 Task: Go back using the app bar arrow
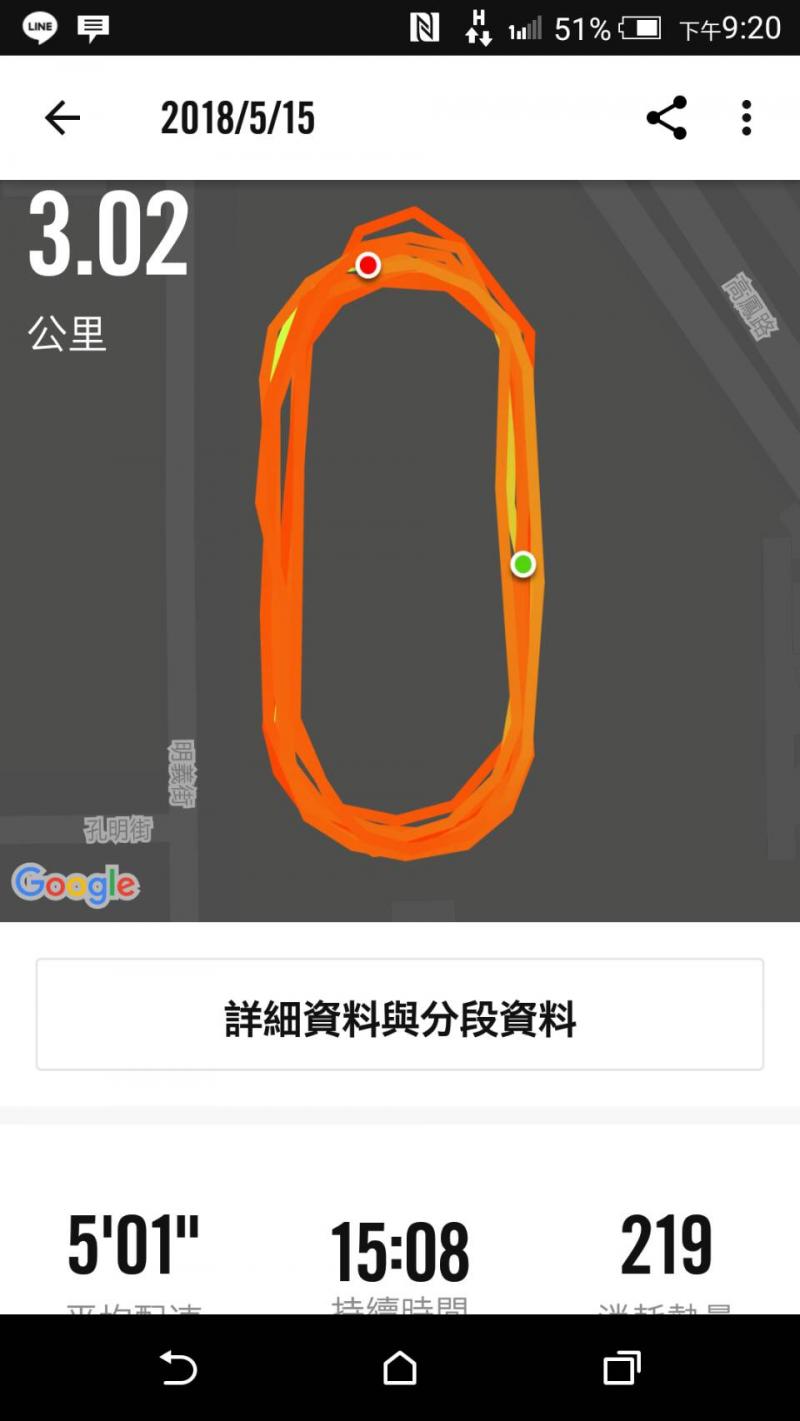62,118
